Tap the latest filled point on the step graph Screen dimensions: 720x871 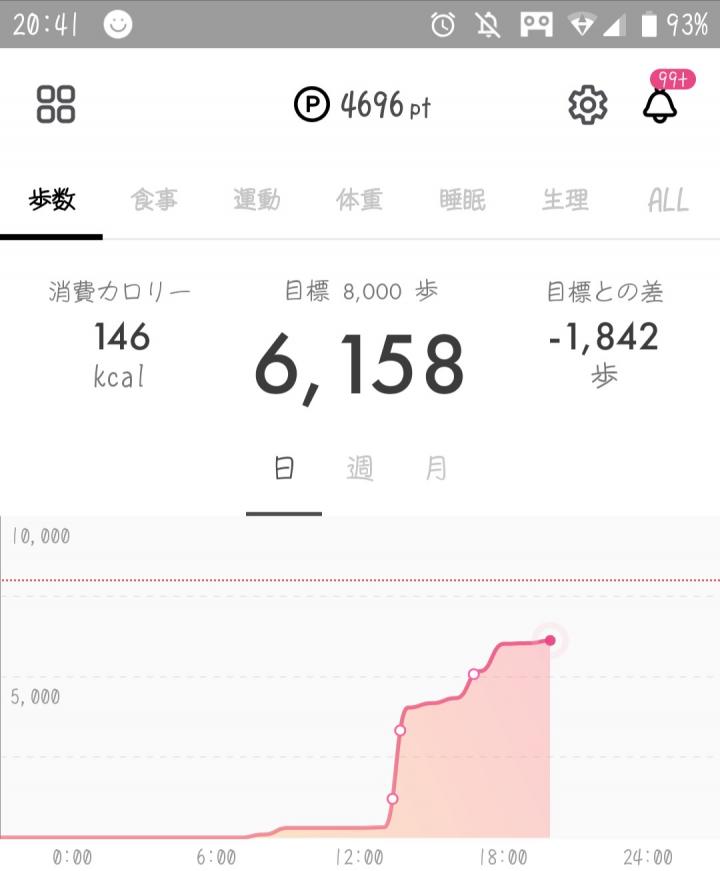click(x=550, y=639)
